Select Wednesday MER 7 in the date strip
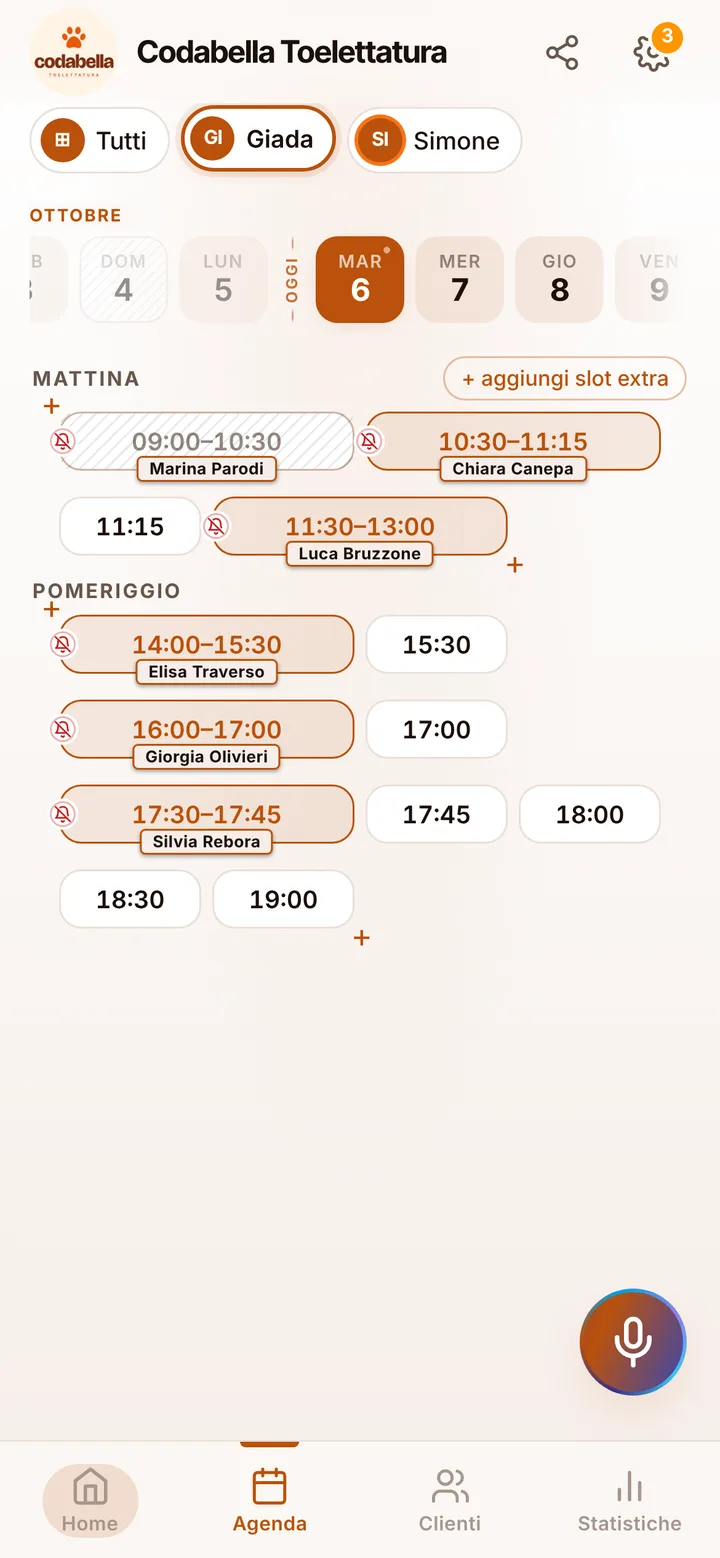 [x=460, y=279]
